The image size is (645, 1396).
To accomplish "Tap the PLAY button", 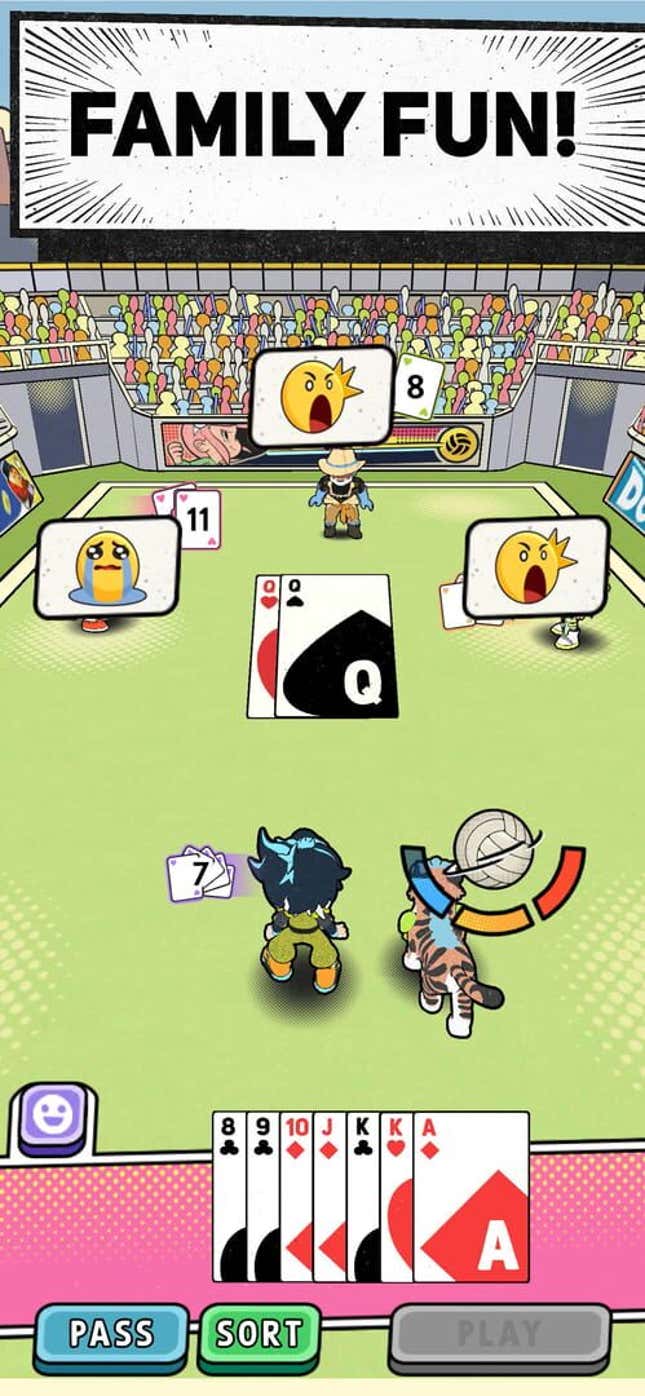I will click(498, 1334).
